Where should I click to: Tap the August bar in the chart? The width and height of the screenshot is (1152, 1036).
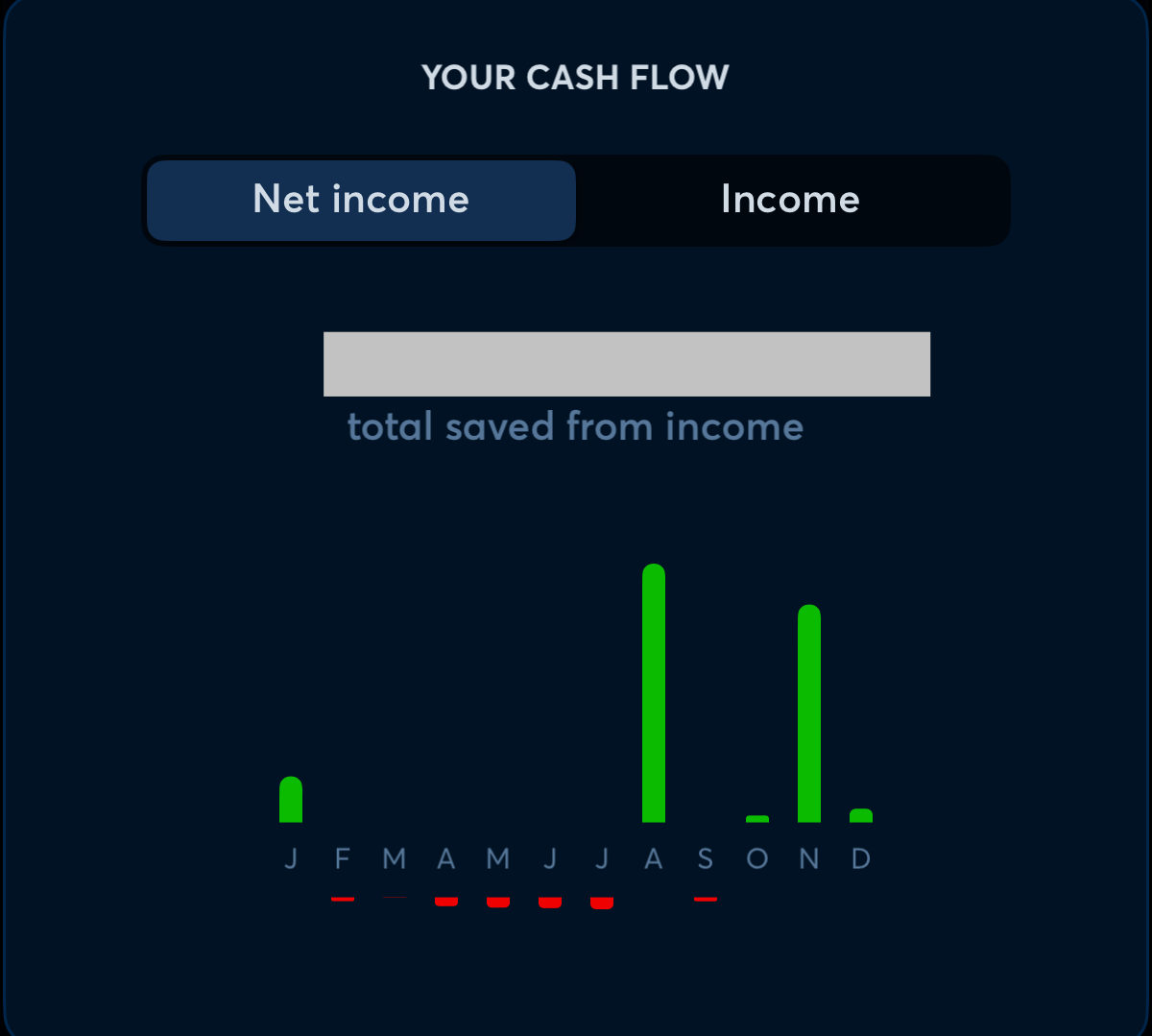(x=654, y=693)
